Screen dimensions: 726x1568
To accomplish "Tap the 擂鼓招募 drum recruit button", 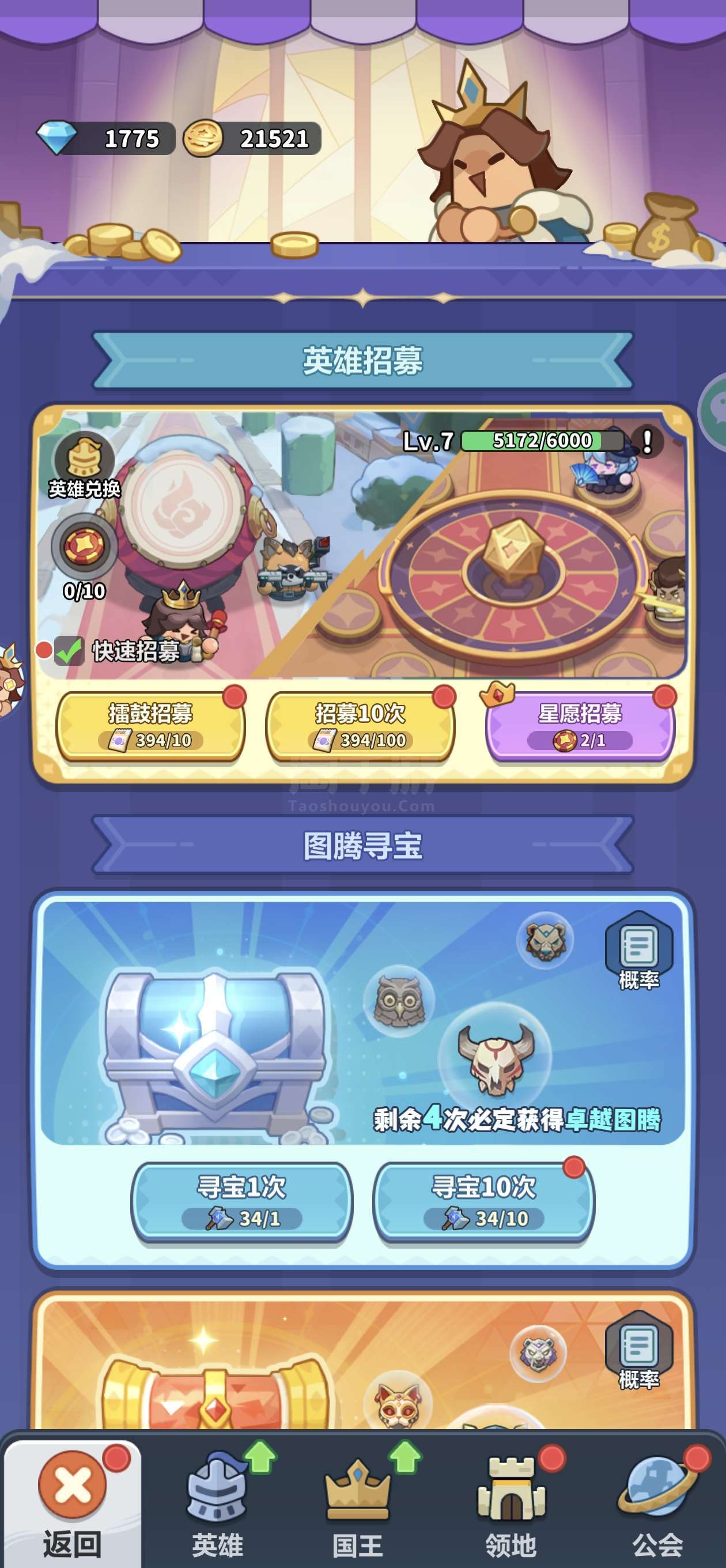I will tap(150, 726).
